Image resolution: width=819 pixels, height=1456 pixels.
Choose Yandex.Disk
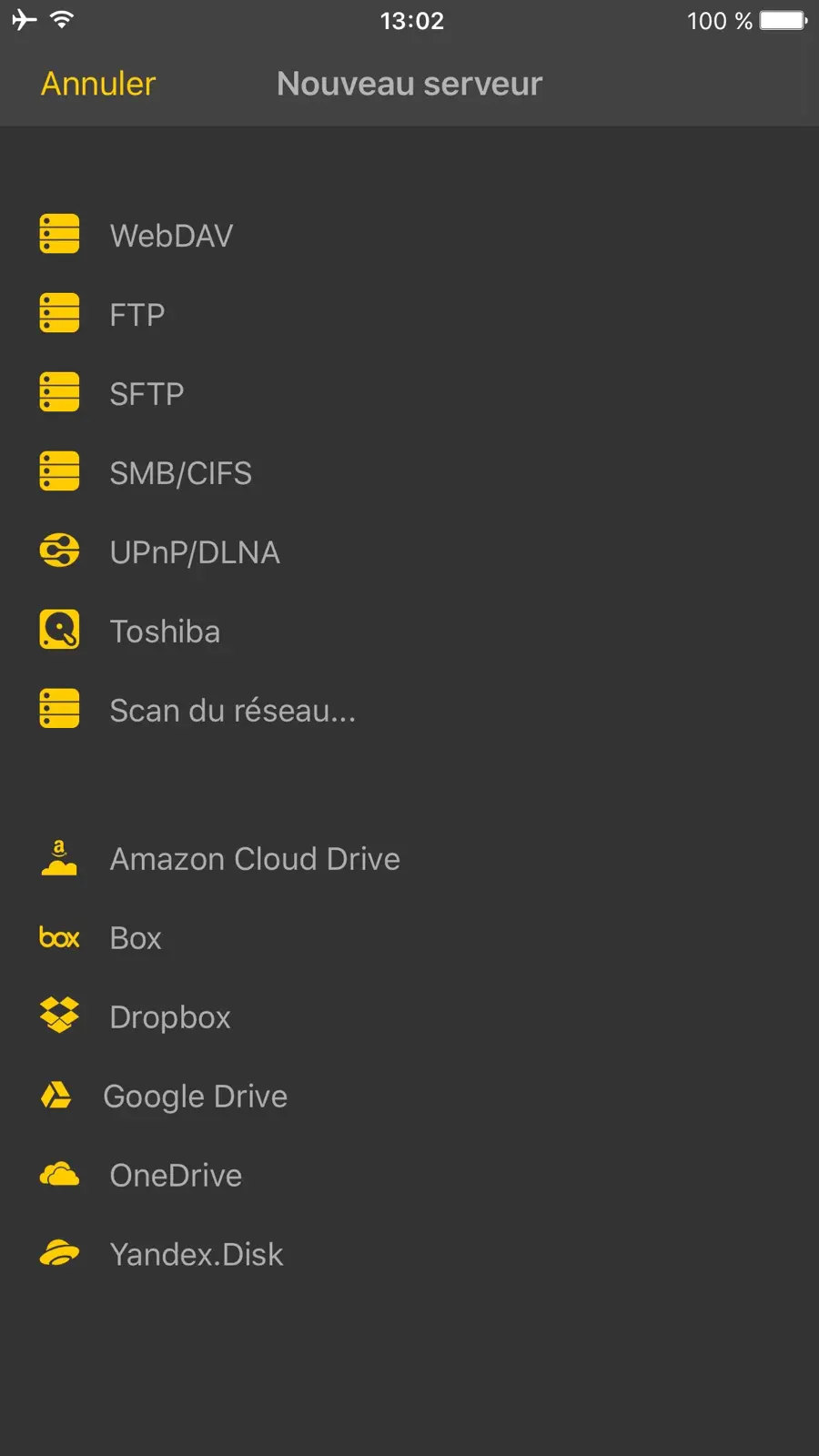[x=409, y=1255]
